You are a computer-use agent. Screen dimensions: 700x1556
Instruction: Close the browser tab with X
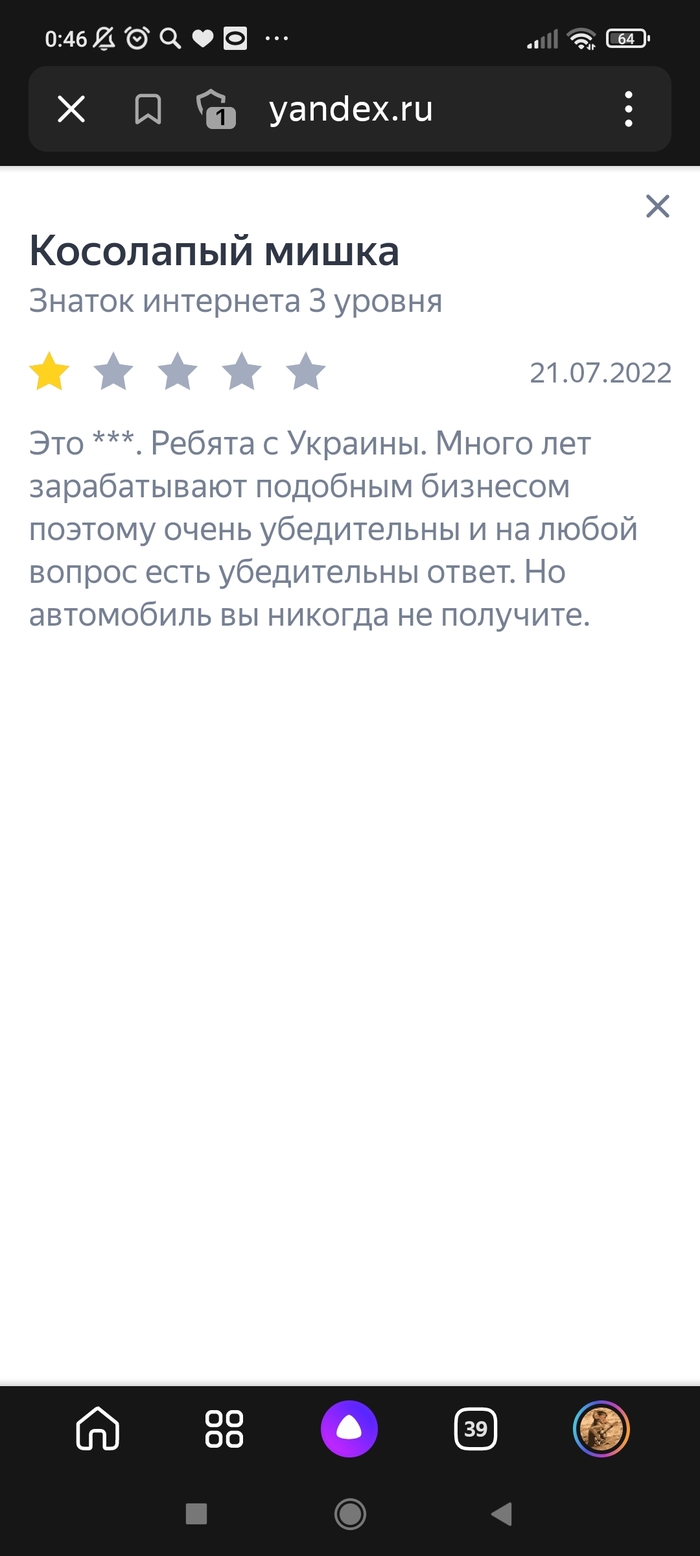71,109
